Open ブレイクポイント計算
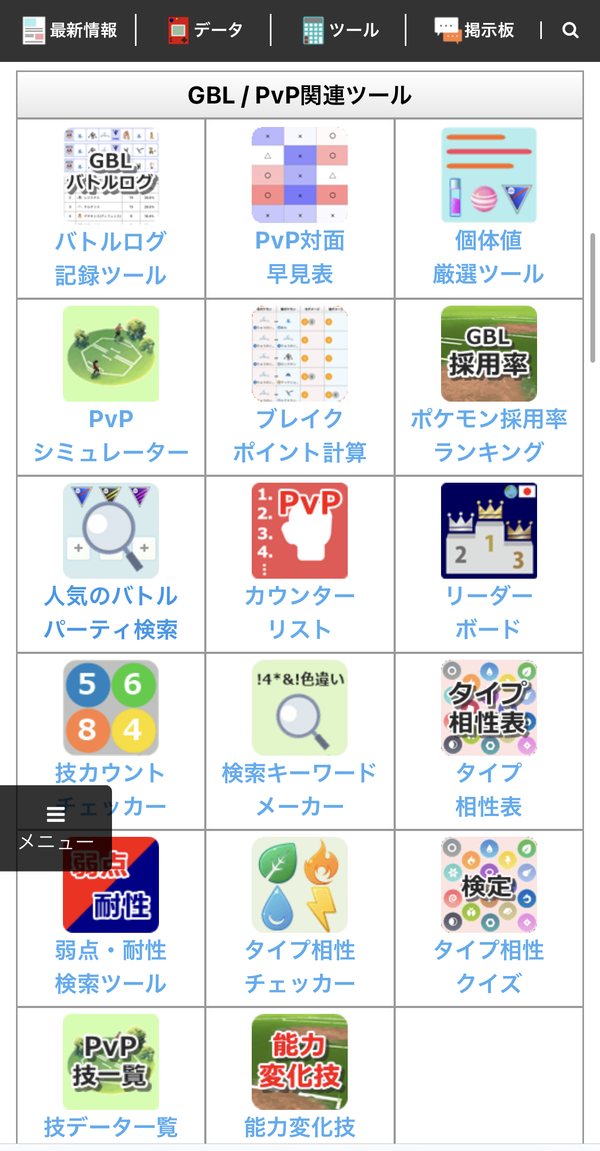This screenshot has width=600, height=1151. [300, 387]
